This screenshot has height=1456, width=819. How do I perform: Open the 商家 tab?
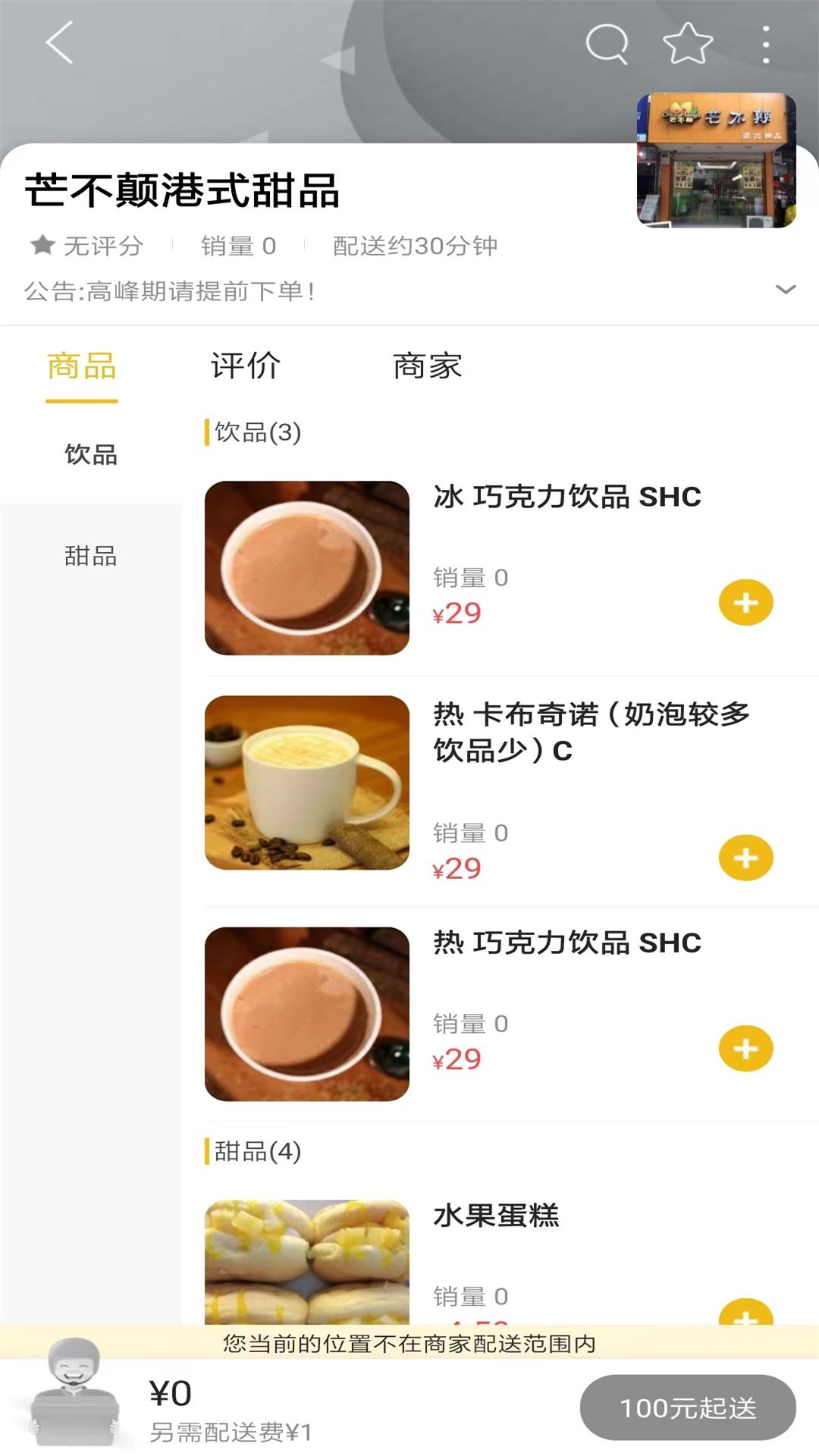tap(428, 366)
